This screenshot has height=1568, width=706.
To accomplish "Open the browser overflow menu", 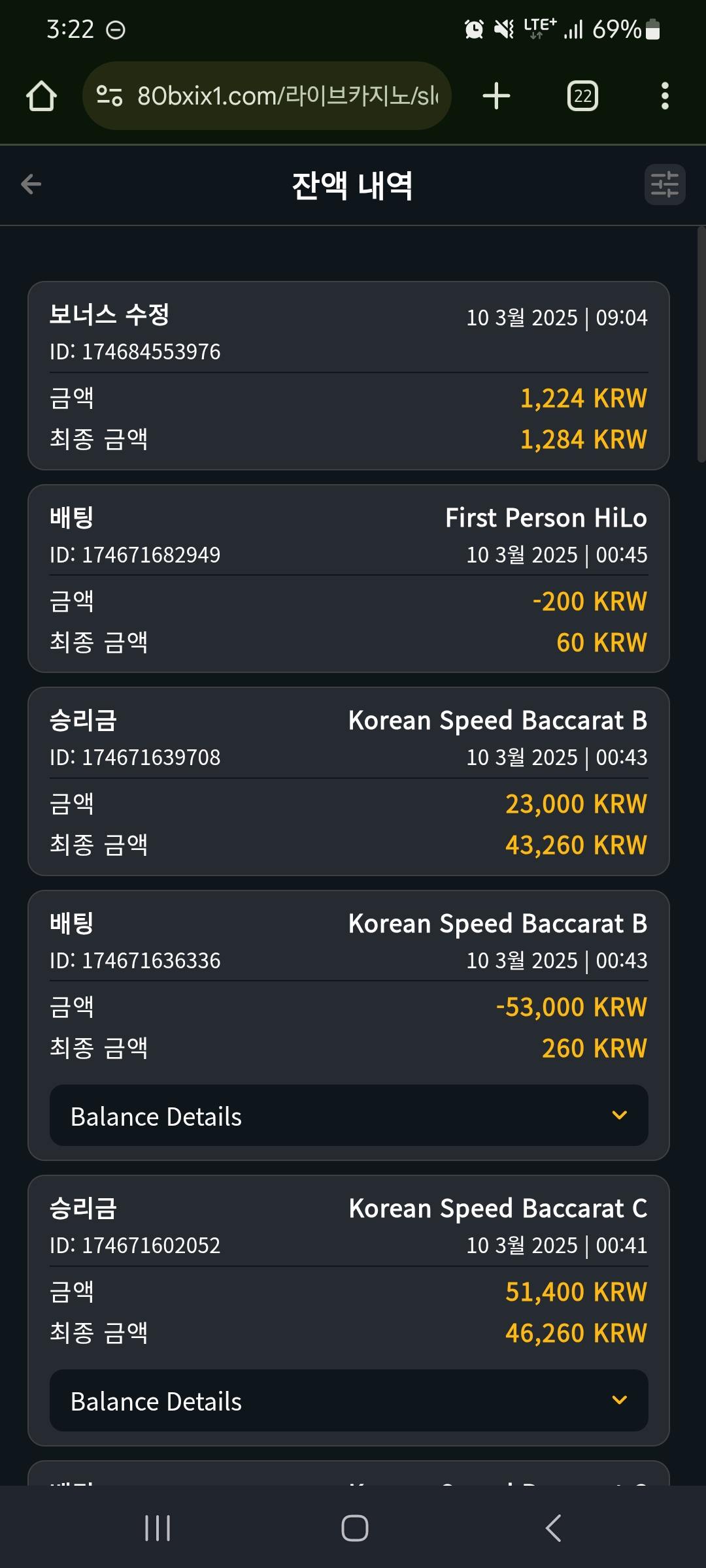I will pos(665,96).
